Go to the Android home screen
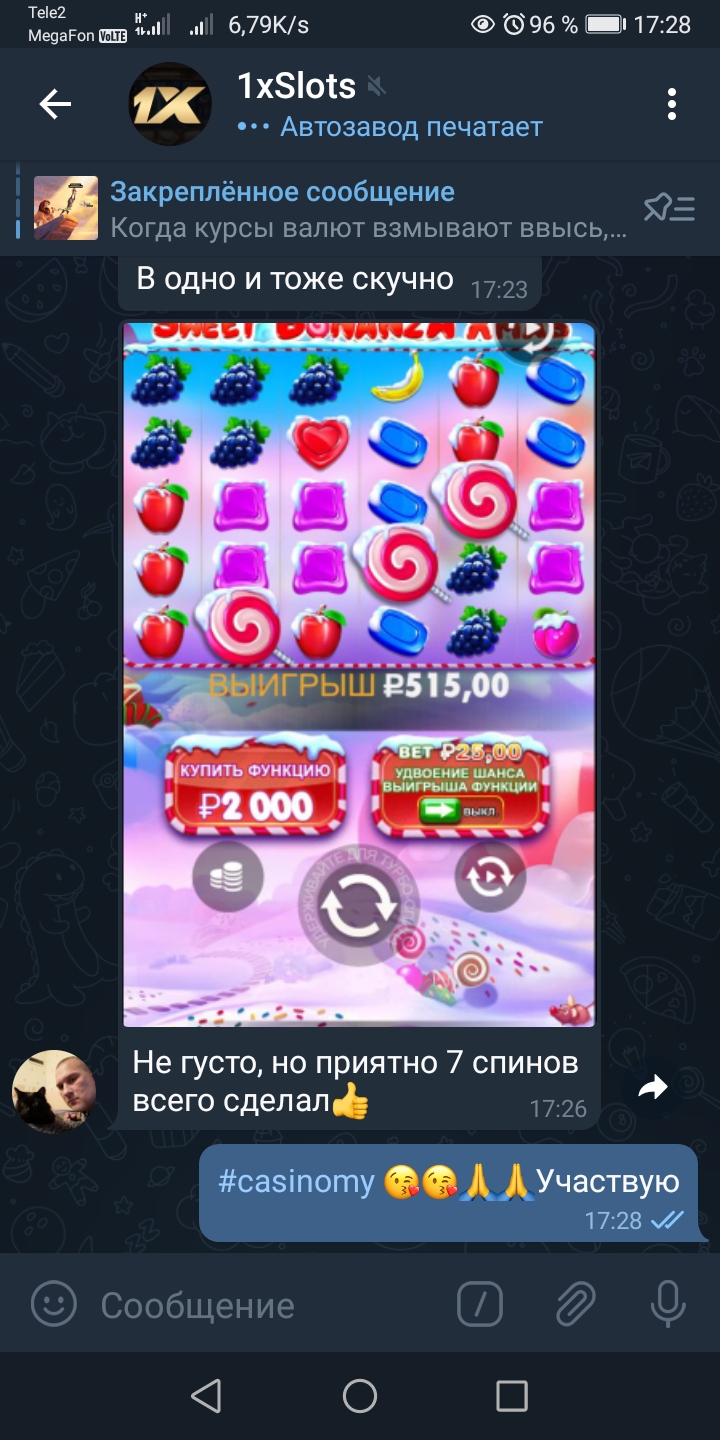The height and width of the screenshot is (1440, 720). click(x=359, y=1396)
